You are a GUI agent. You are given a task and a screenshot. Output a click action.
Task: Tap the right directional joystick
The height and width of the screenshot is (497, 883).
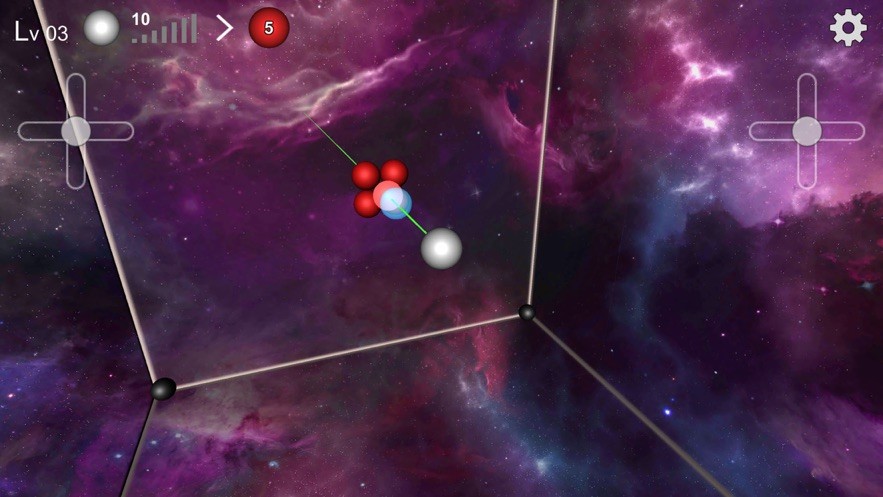pyautogui.click(x=807, y=131)
